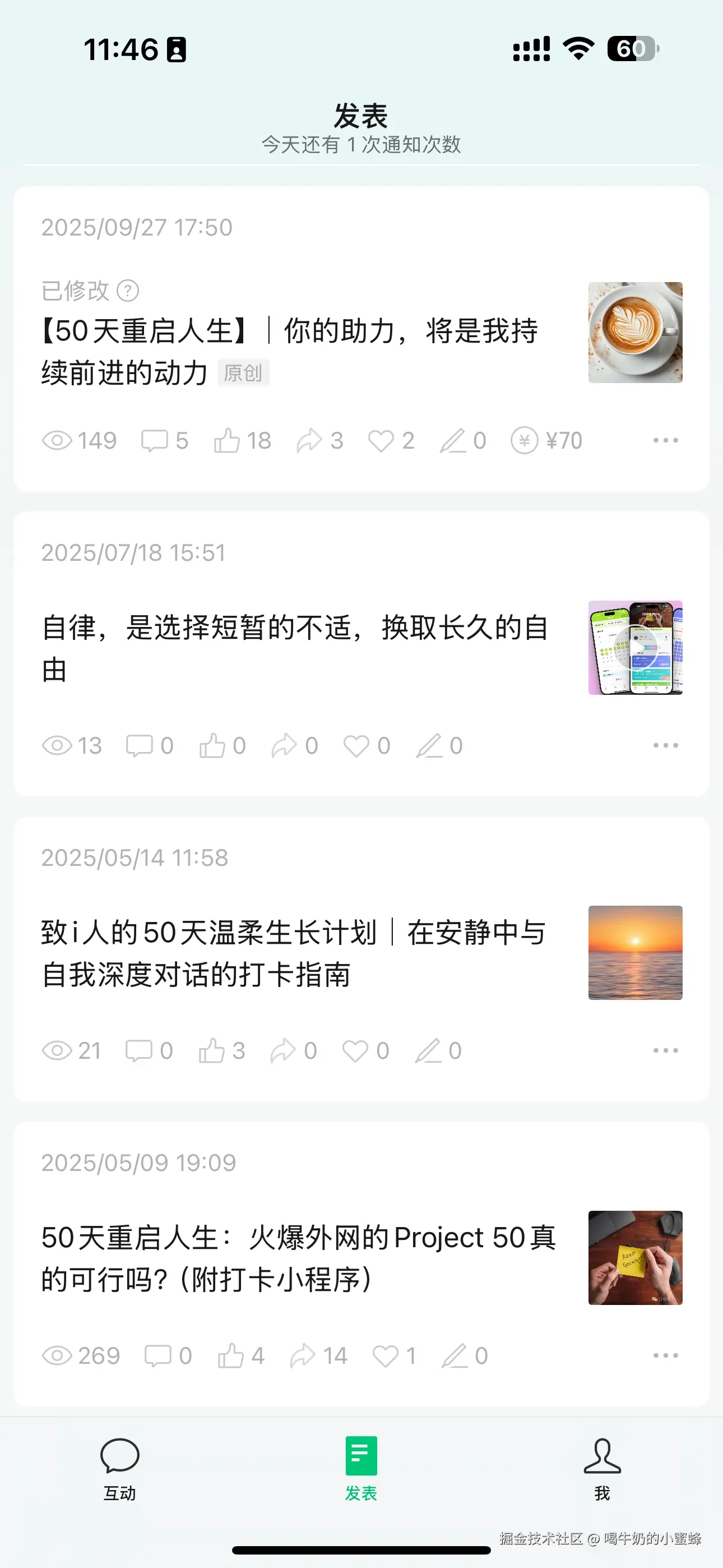The height and width of the screenshot is (1568, 723).
Task: Click the coffee cup cover thumbnail
Action: click(636, 333)
